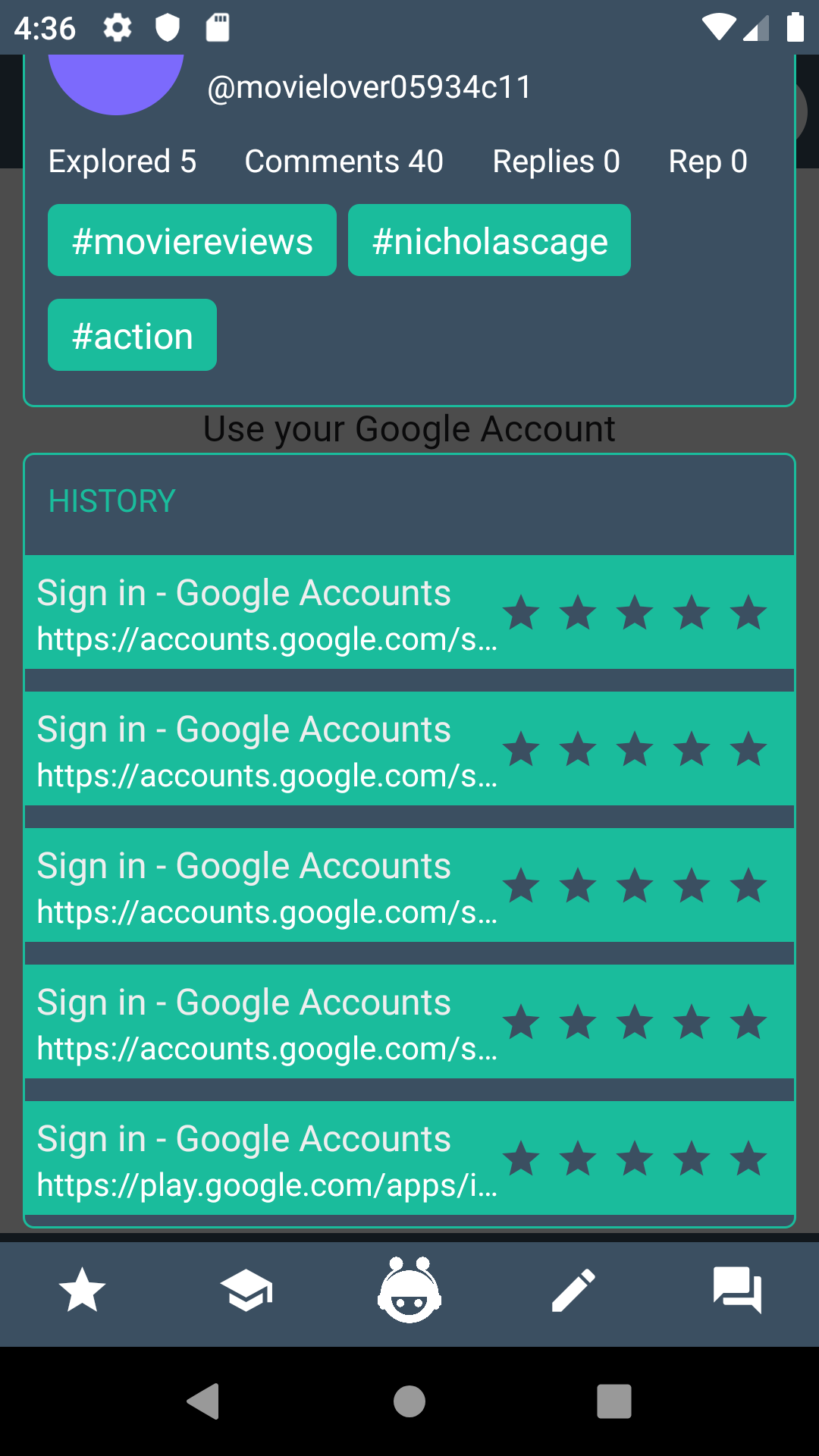819x1456 pixels.
Task: Open the chat bubbles tab
Action: pyautogui.click(x=737, y=1290)
